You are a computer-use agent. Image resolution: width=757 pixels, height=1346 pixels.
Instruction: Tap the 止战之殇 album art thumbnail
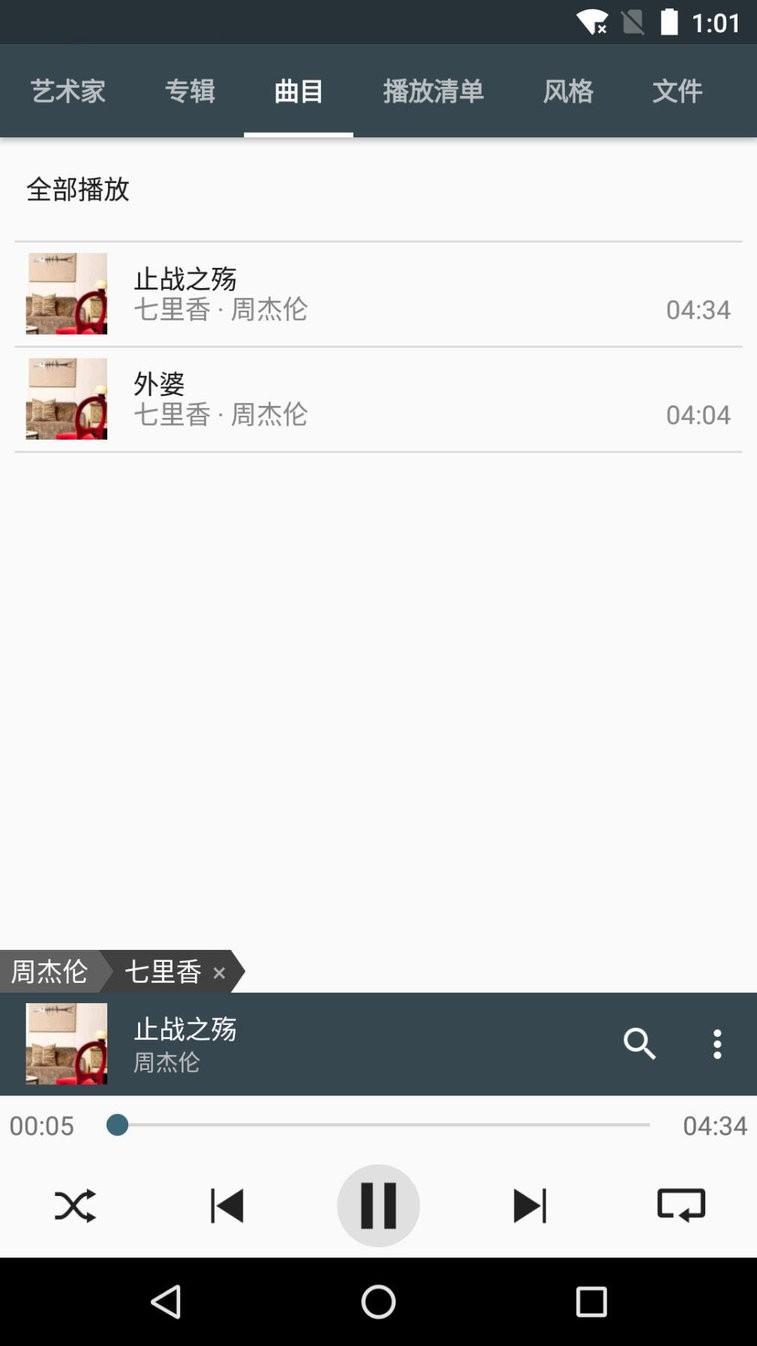click(65, 1043)
